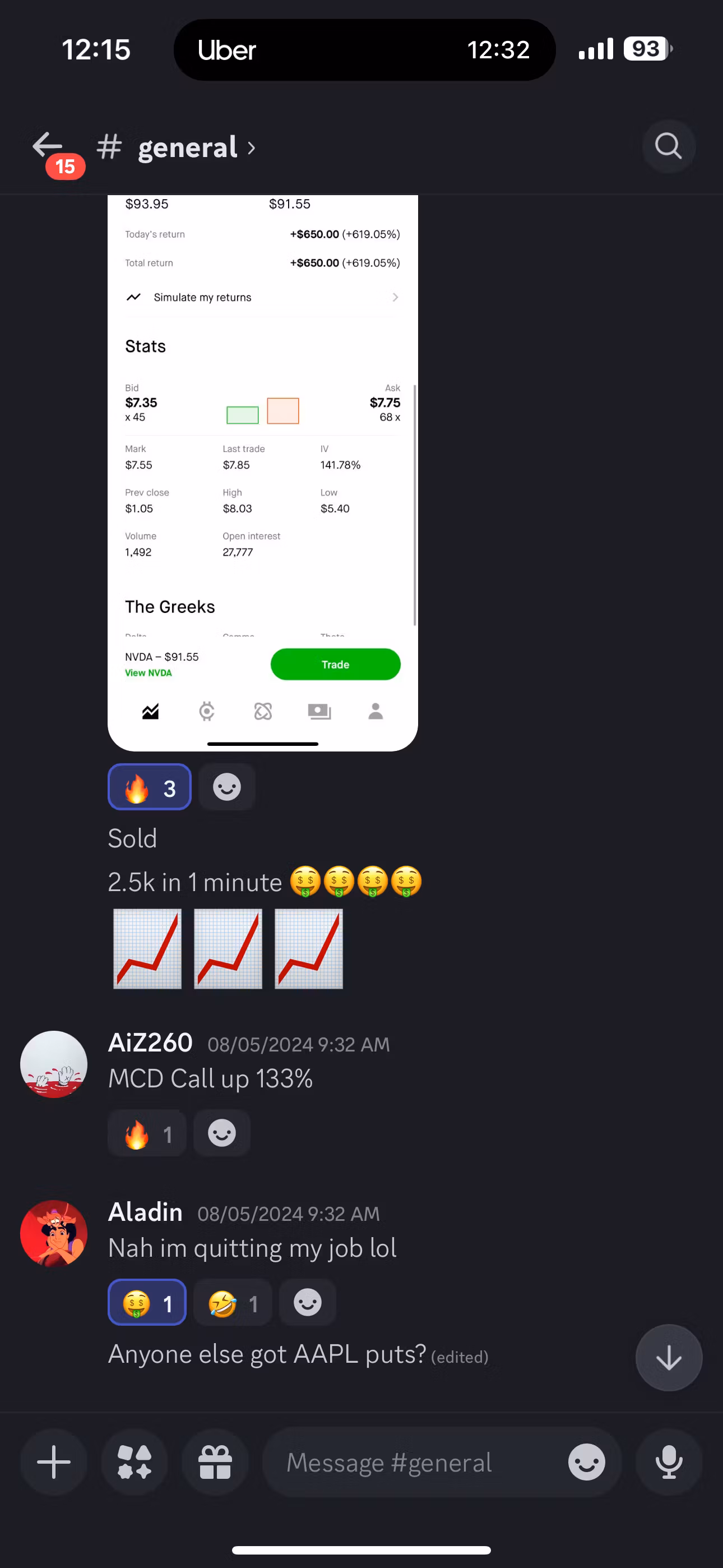723x1568 pixels.
Task: Add a new reaction to AiZ260's message
Action: point(221,1133)
